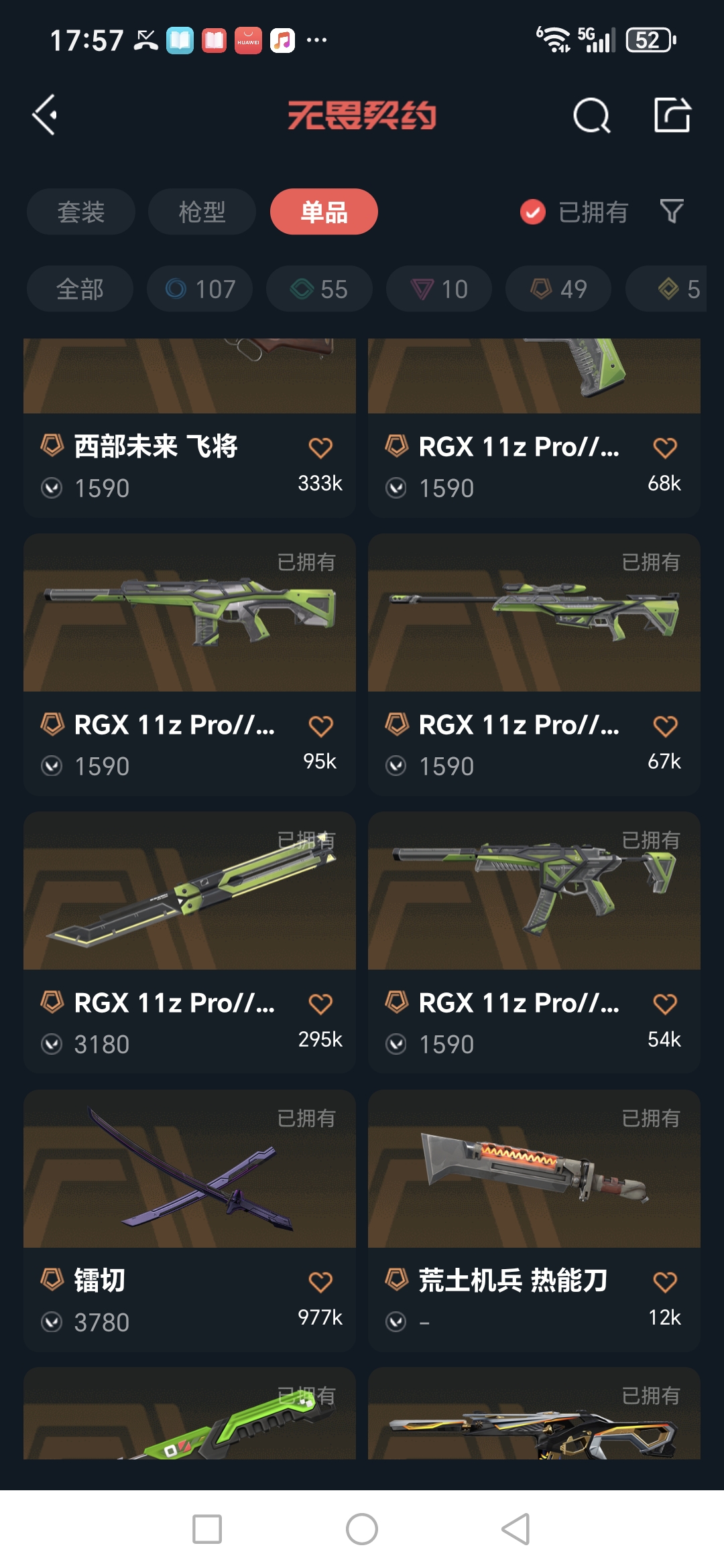The height and width of the screenshot is (1568, 724).
Task: Like the 西部未来 飞将 skin
Action: (x=320, y=448)
